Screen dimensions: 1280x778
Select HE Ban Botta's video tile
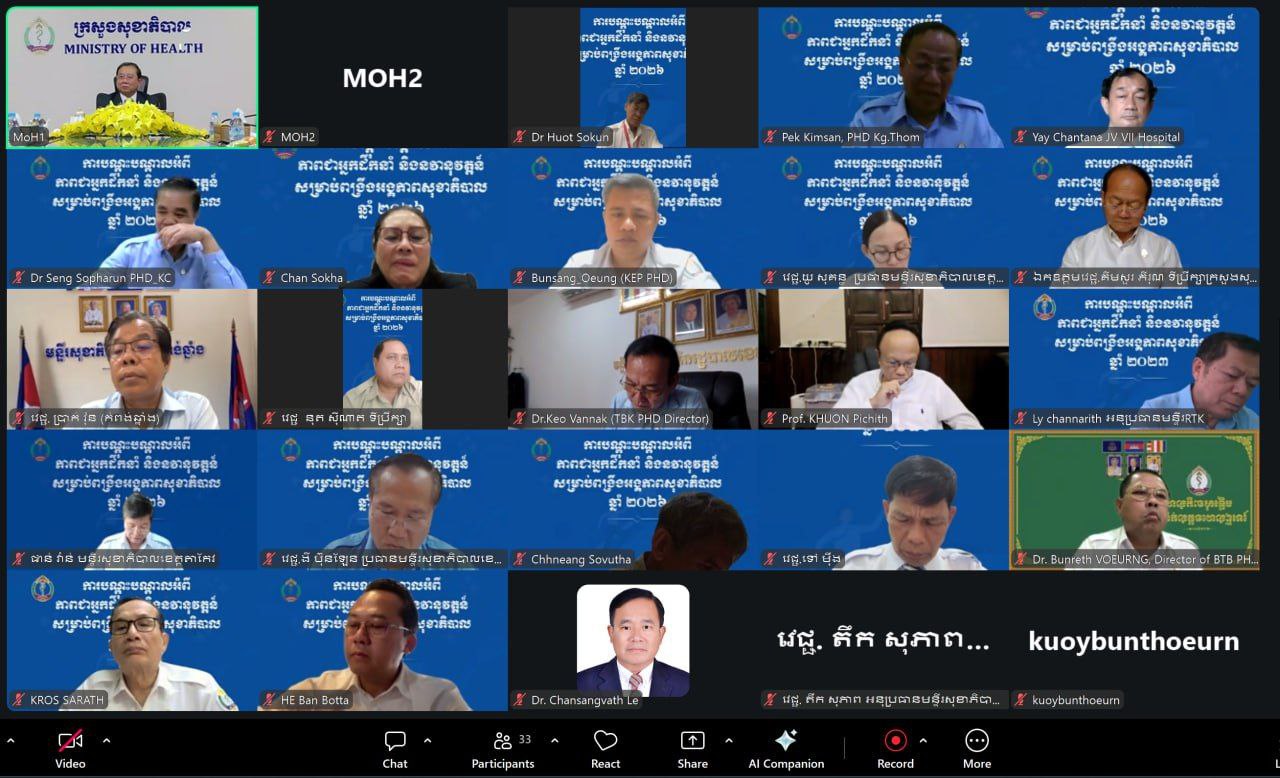pos(382,640)
